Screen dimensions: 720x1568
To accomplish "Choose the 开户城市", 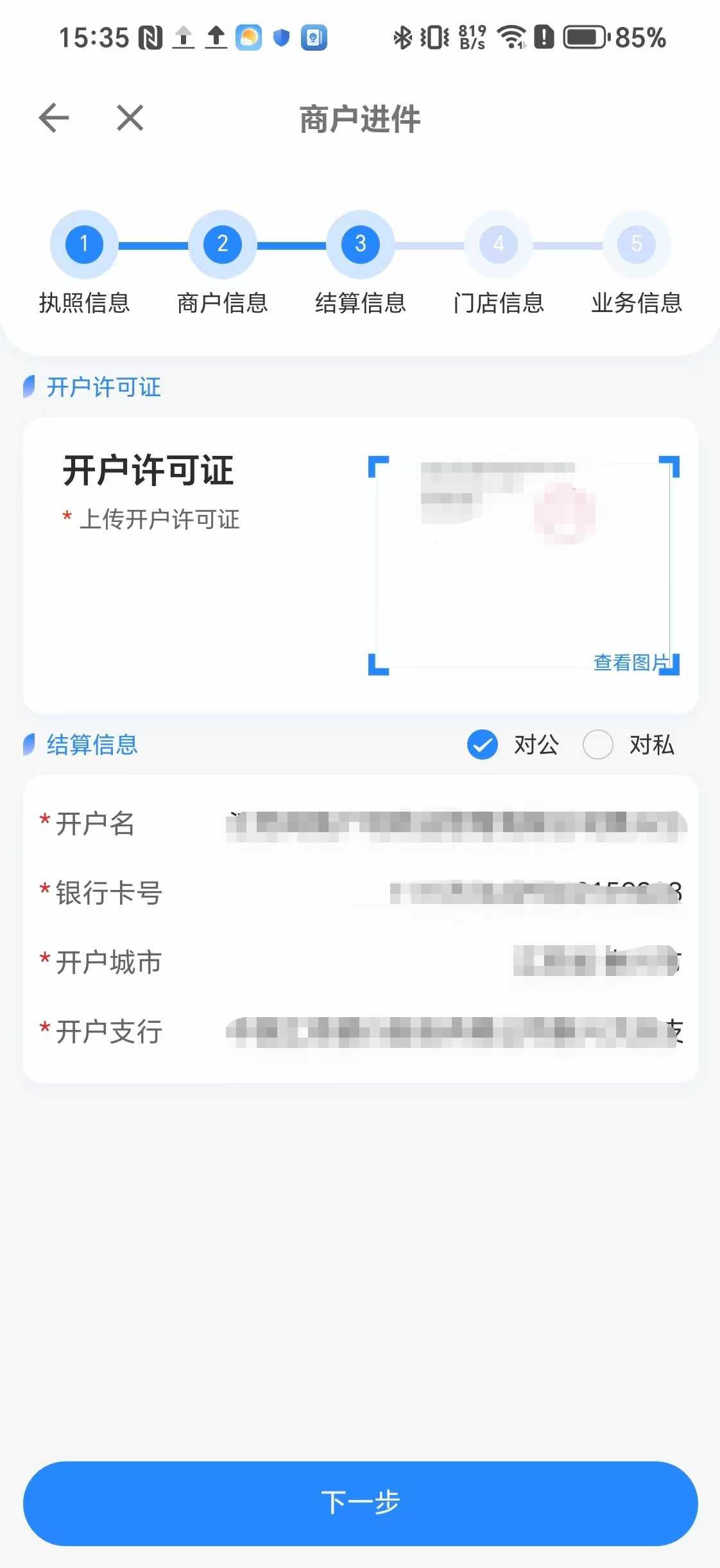I will [x=594, y=962].
